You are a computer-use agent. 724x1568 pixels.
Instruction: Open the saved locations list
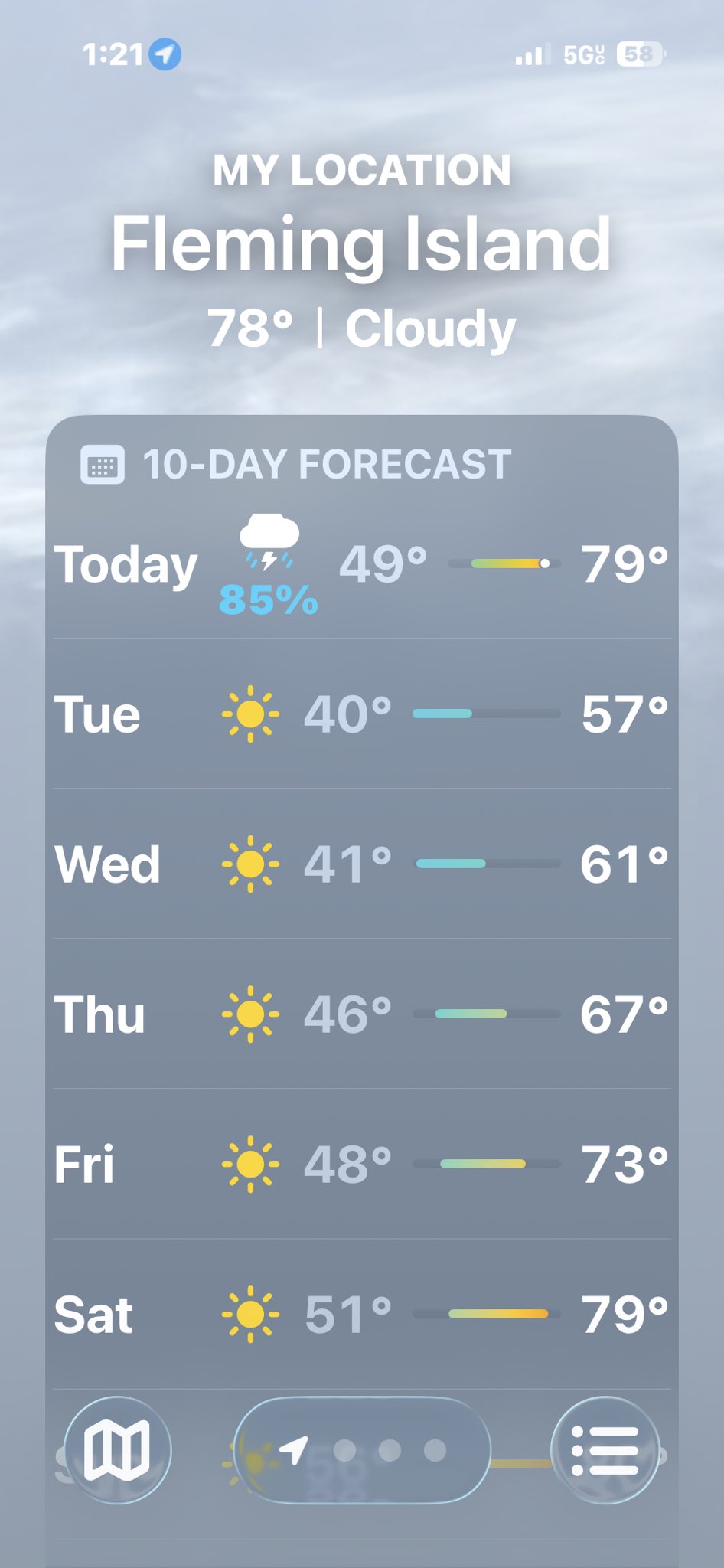coord(605,1449)
